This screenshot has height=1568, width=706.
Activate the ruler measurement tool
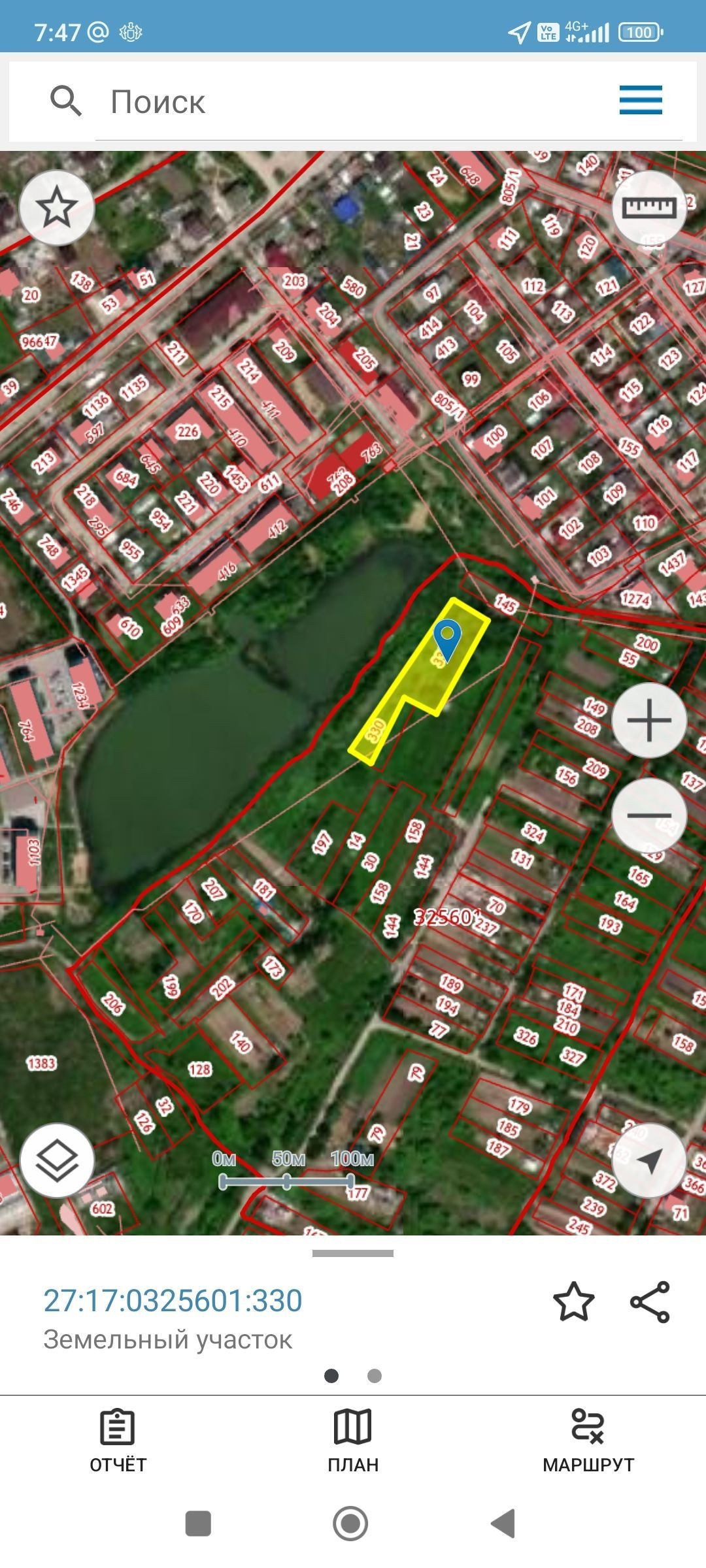(x=648, y=208)
